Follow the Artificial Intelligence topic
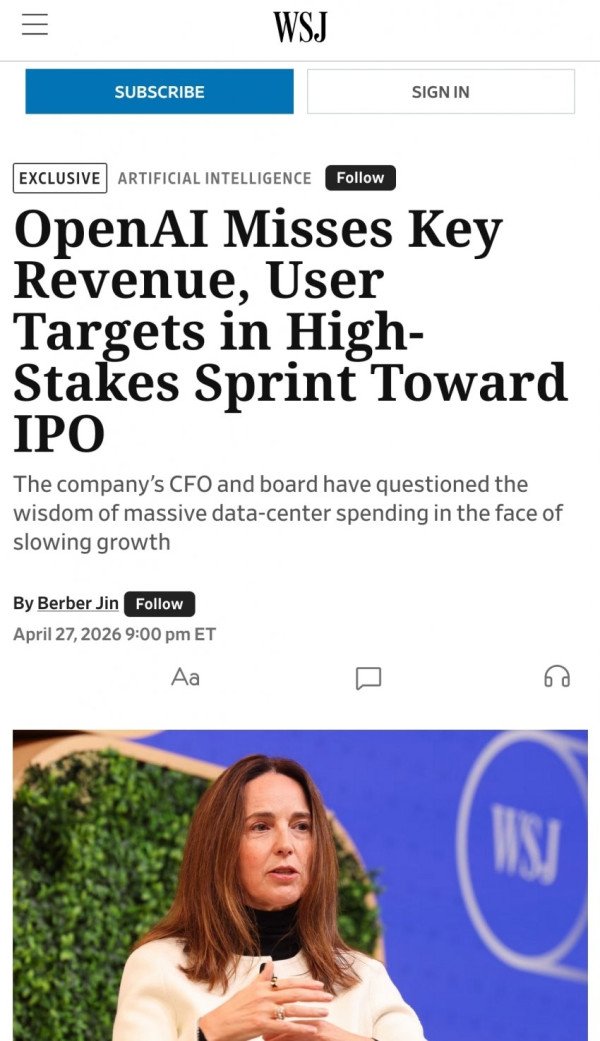 coord(360,177)
